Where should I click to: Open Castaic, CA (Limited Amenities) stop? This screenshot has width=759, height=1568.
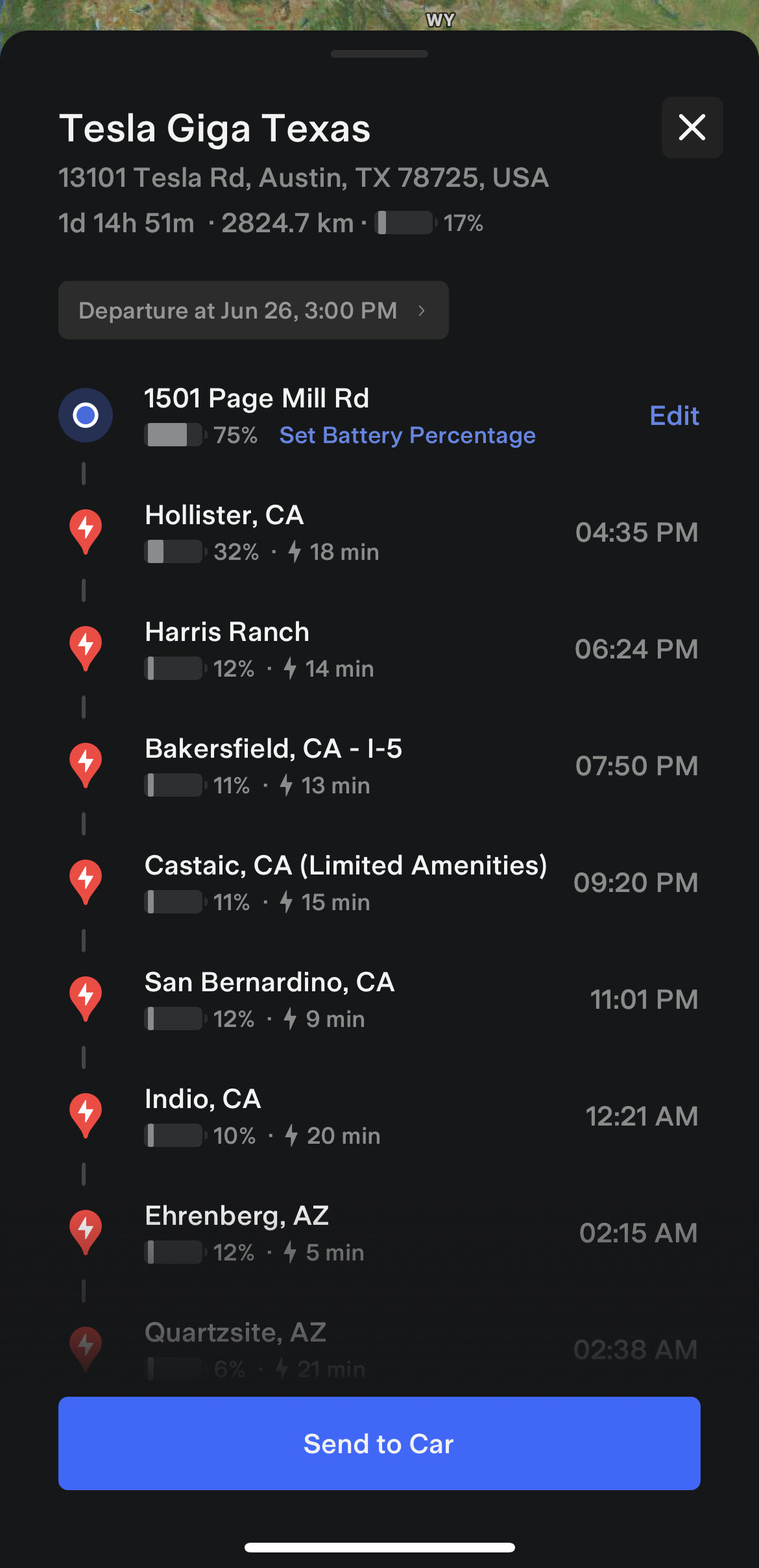pyautogui.click(x=345, y=866)
